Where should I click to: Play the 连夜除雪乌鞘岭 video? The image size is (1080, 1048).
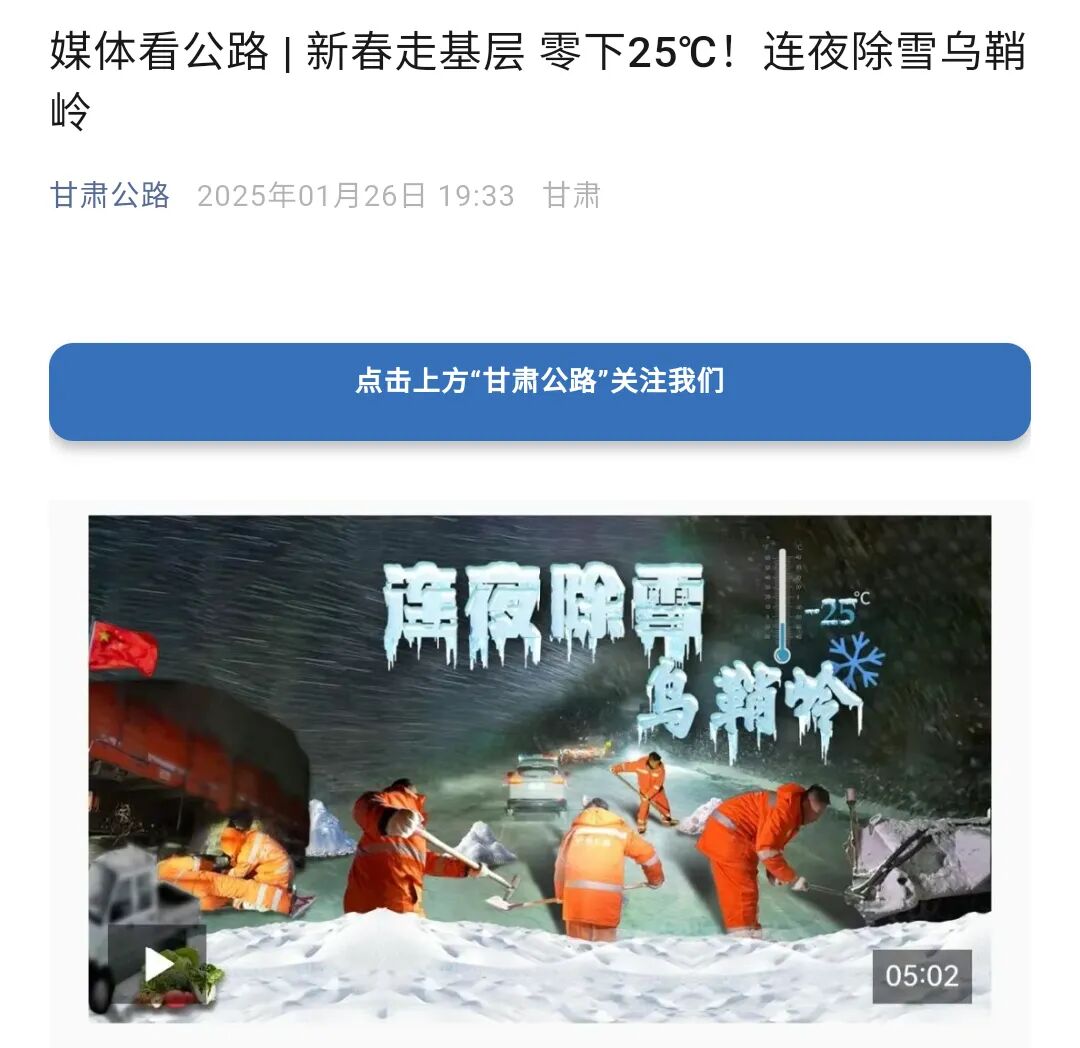coord(158,964)
